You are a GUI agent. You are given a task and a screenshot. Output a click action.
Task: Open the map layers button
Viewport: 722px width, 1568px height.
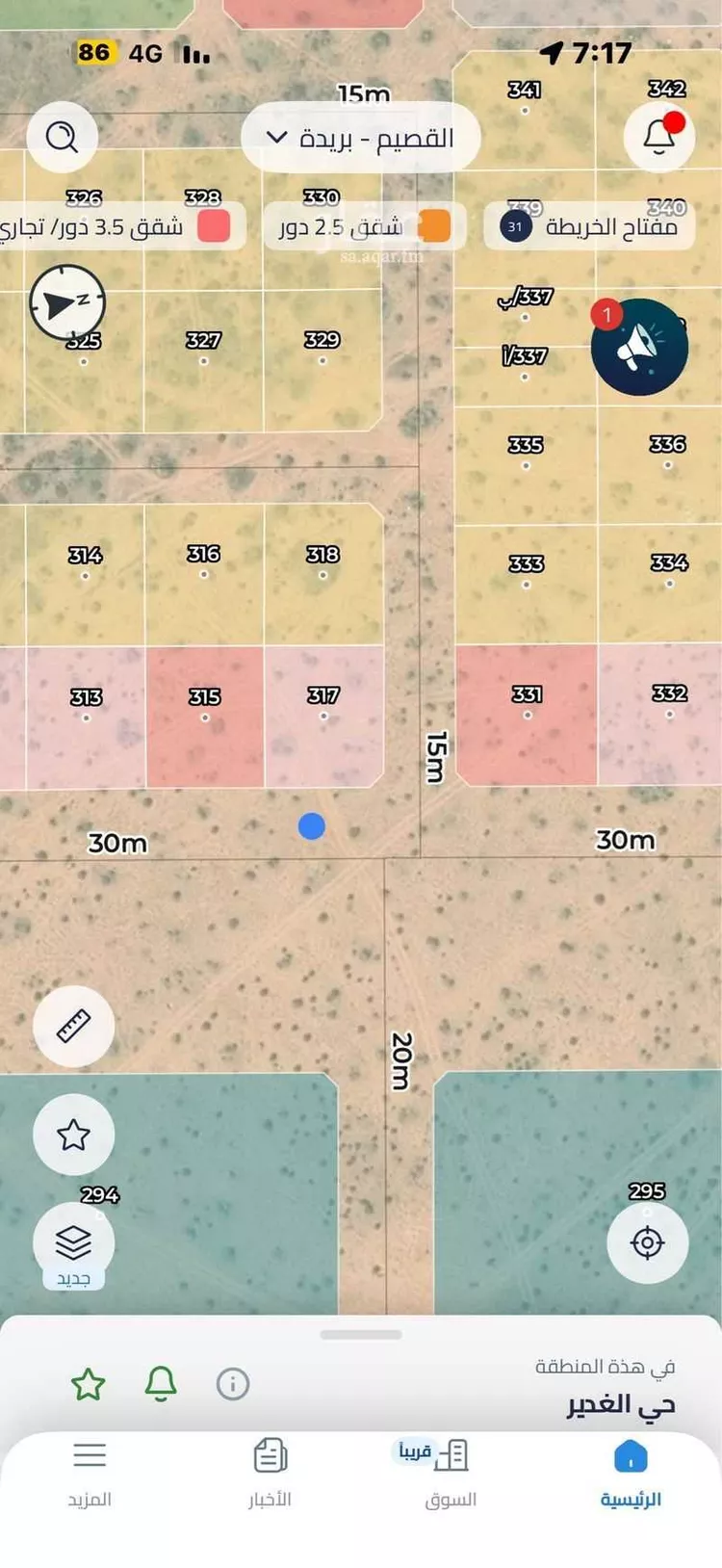point(74,1243)
